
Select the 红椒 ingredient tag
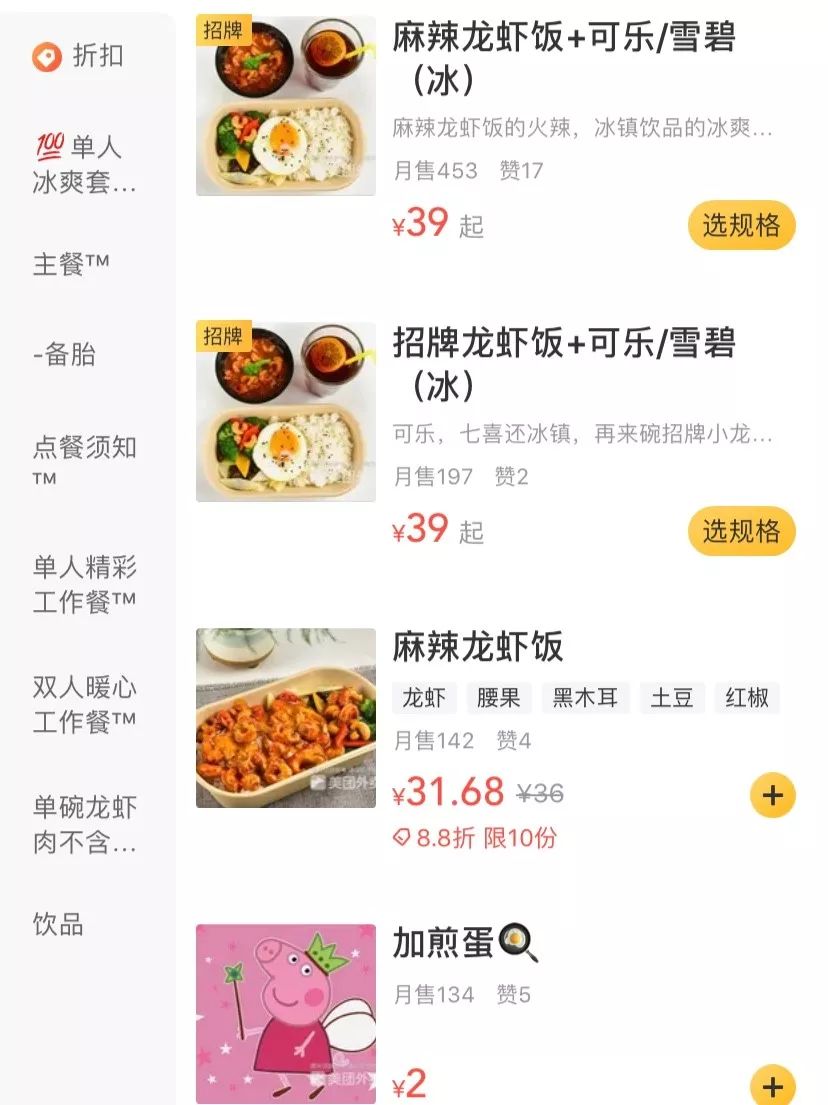(x=746, y=699)
